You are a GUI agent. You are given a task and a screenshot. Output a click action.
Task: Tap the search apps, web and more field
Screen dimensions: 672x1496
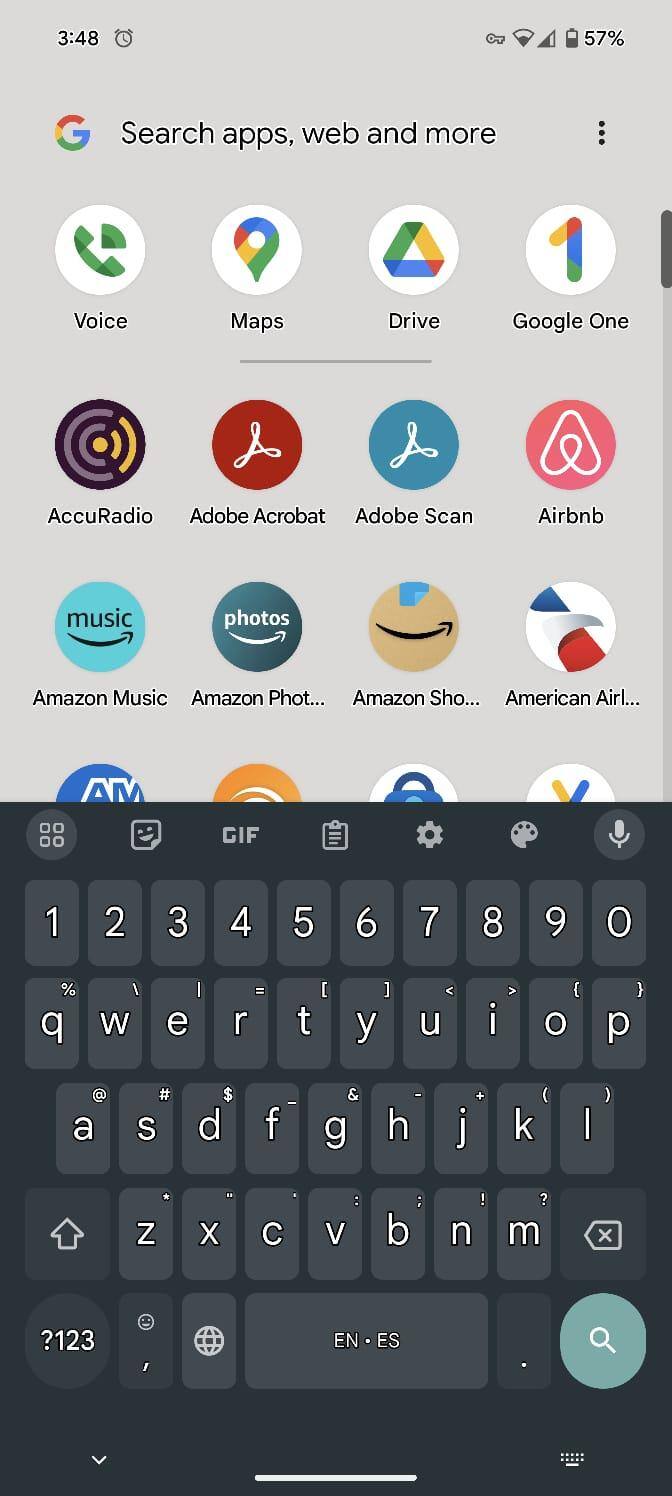308,133
